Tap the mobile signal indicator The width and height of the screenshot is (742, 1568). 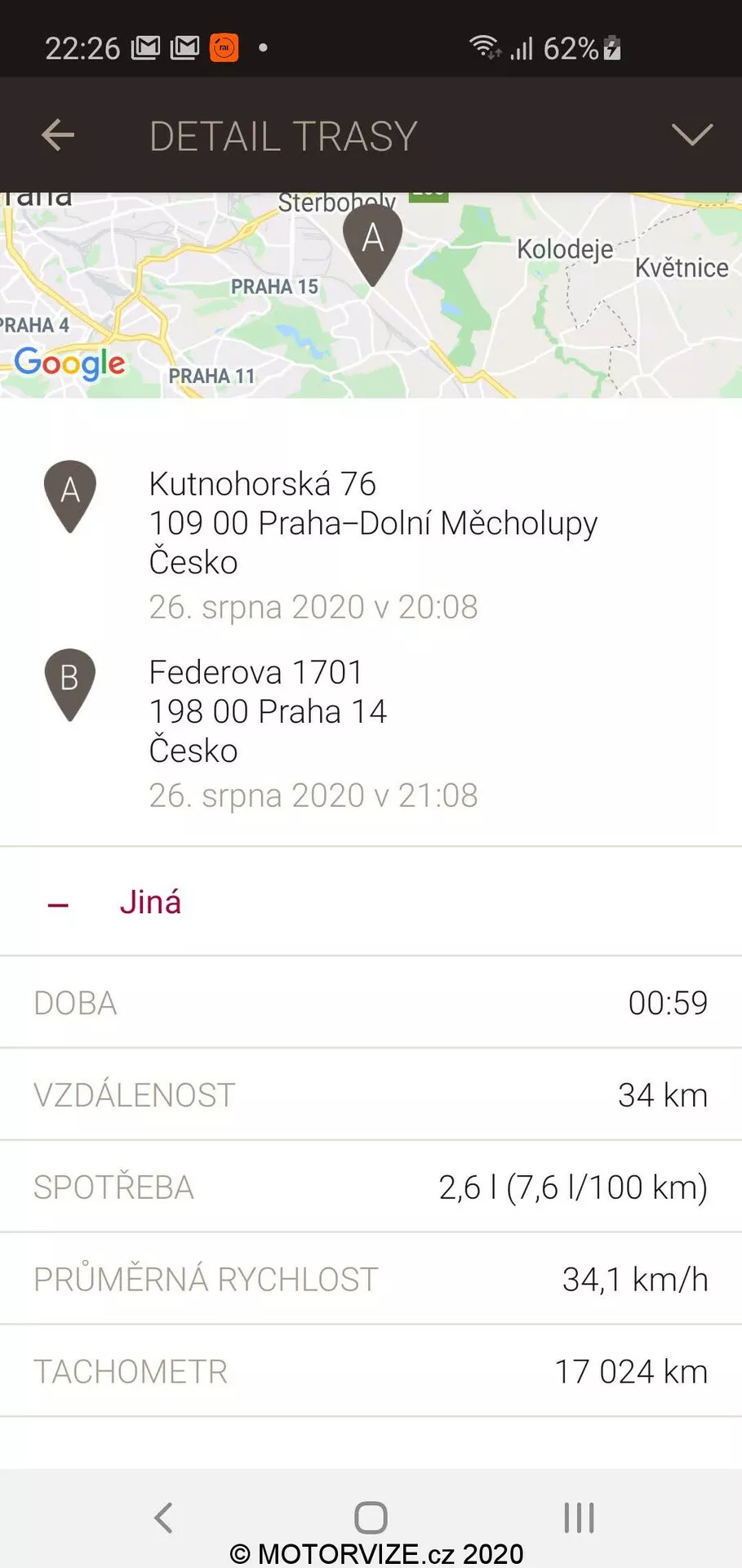pyautogui.click(x=523, y=48)
